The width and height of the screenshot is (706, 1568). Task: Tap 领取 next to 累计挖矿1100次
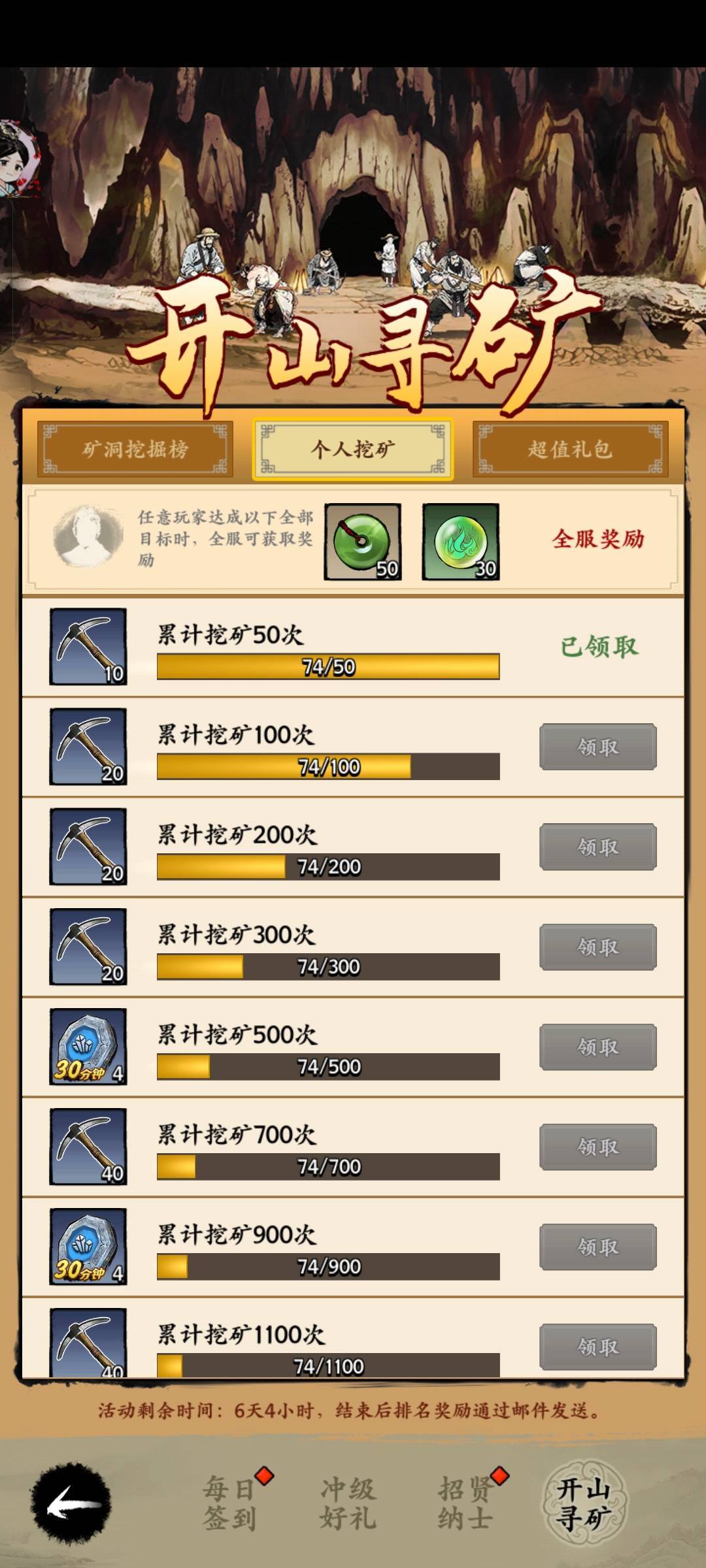596,1347
